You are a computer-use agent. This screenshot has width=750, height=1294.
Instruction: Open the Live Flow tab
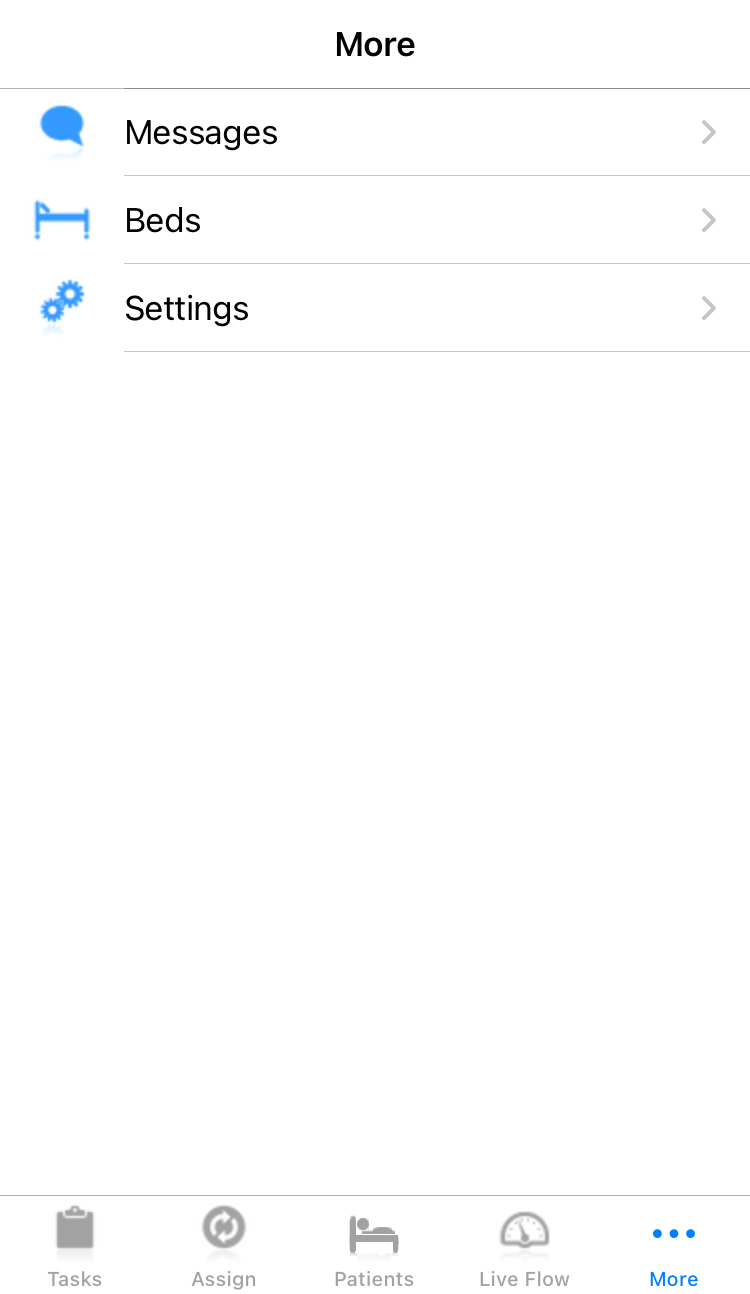(x=524, y=1246)
